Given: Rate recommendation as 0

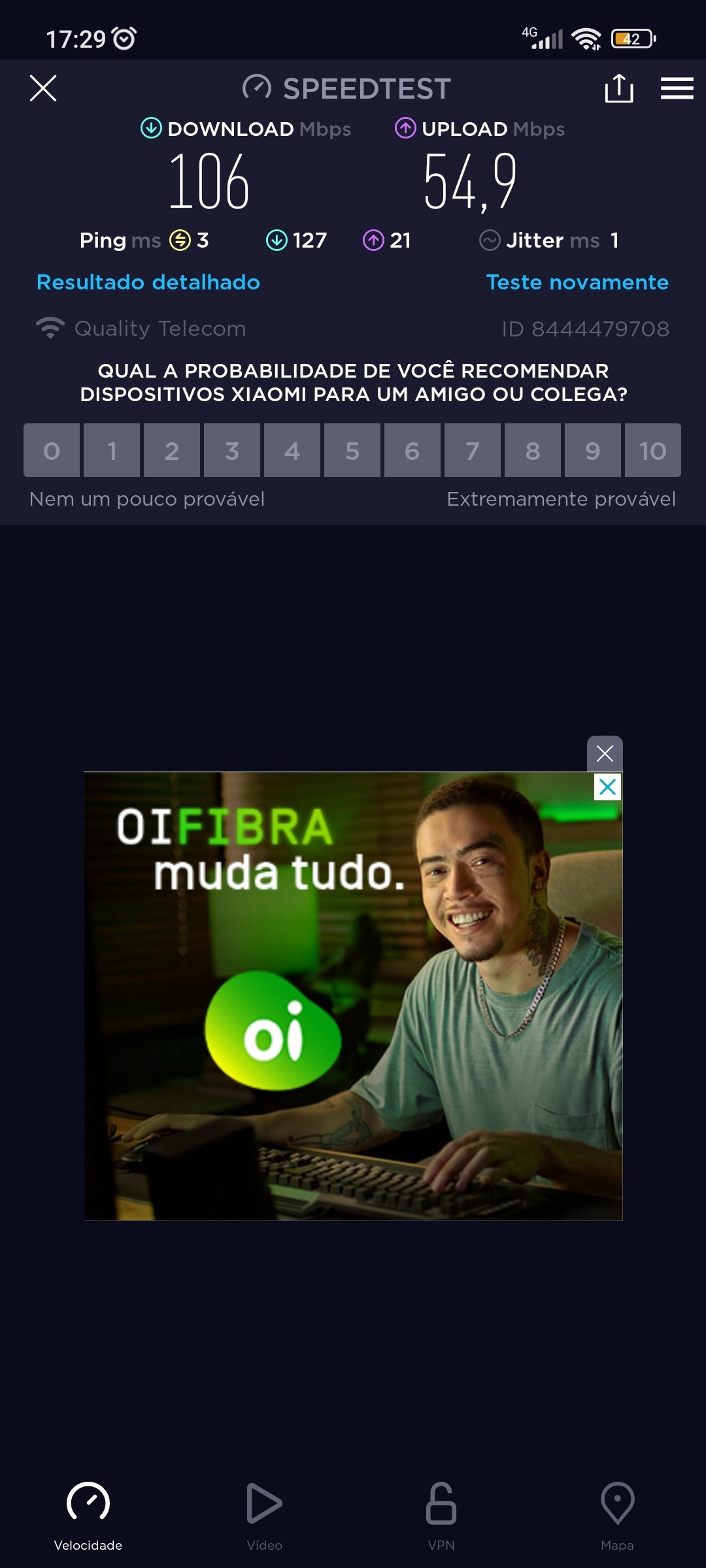Looking at the screenshot, I should (x=52, y=450).
